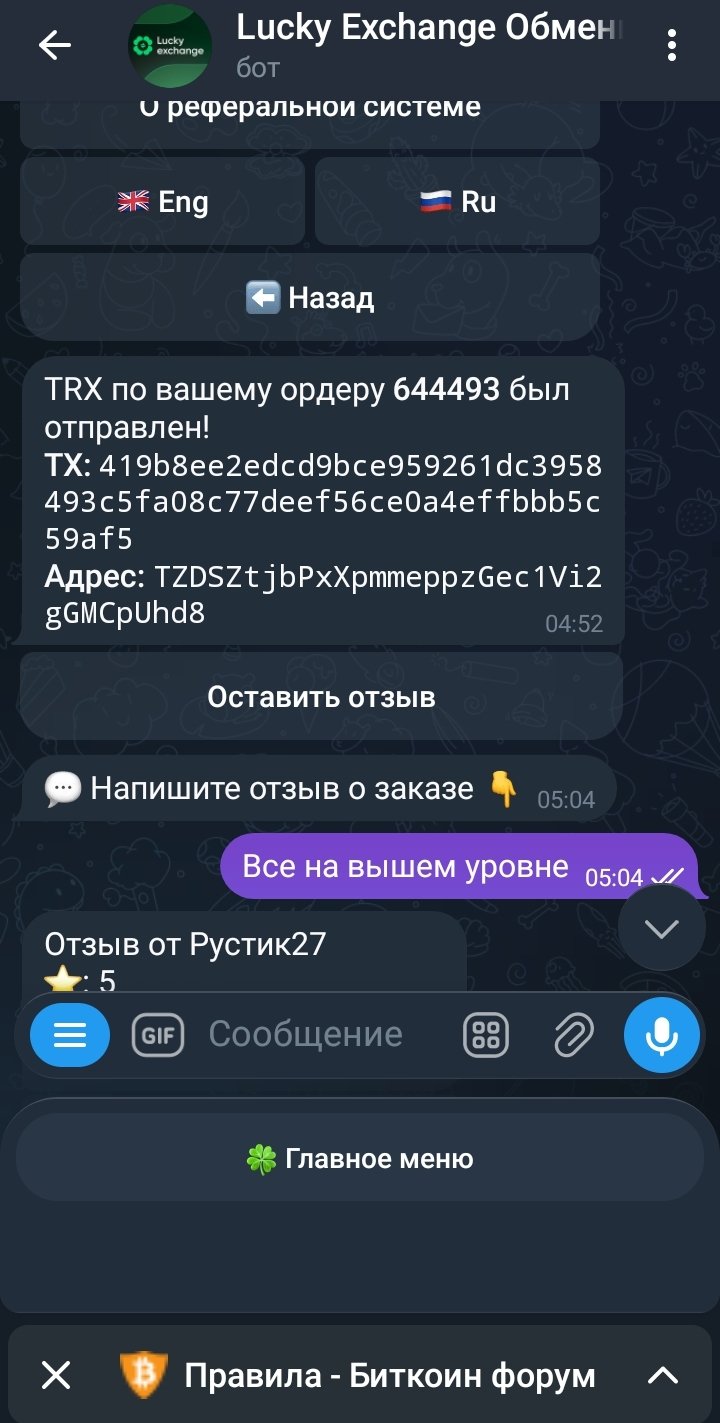720x1423 pixels.
Task: Go back from Lucky Exchange chat
Action: pyautogui.click(x=54, y=45)
